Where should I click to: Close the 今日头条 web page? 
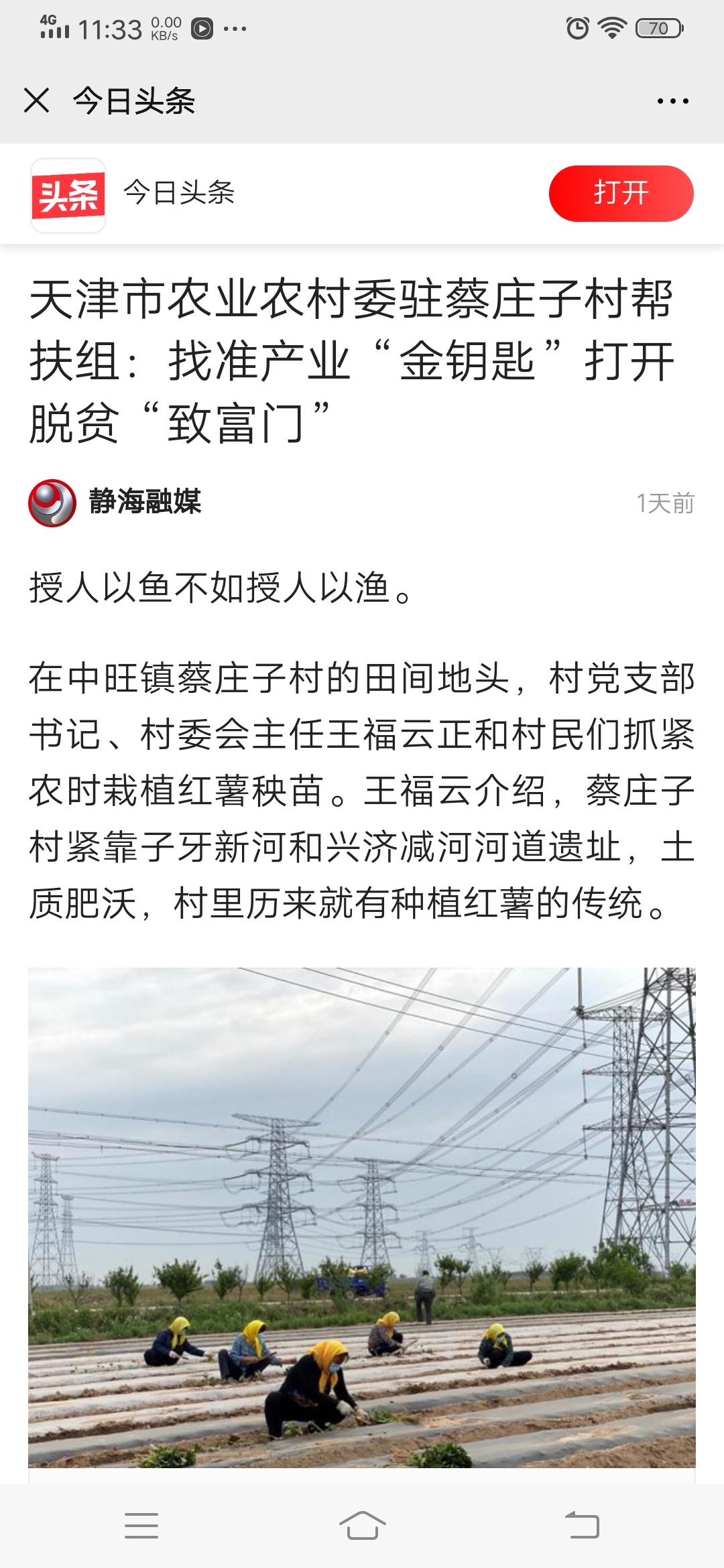click(x=36, y=101)
